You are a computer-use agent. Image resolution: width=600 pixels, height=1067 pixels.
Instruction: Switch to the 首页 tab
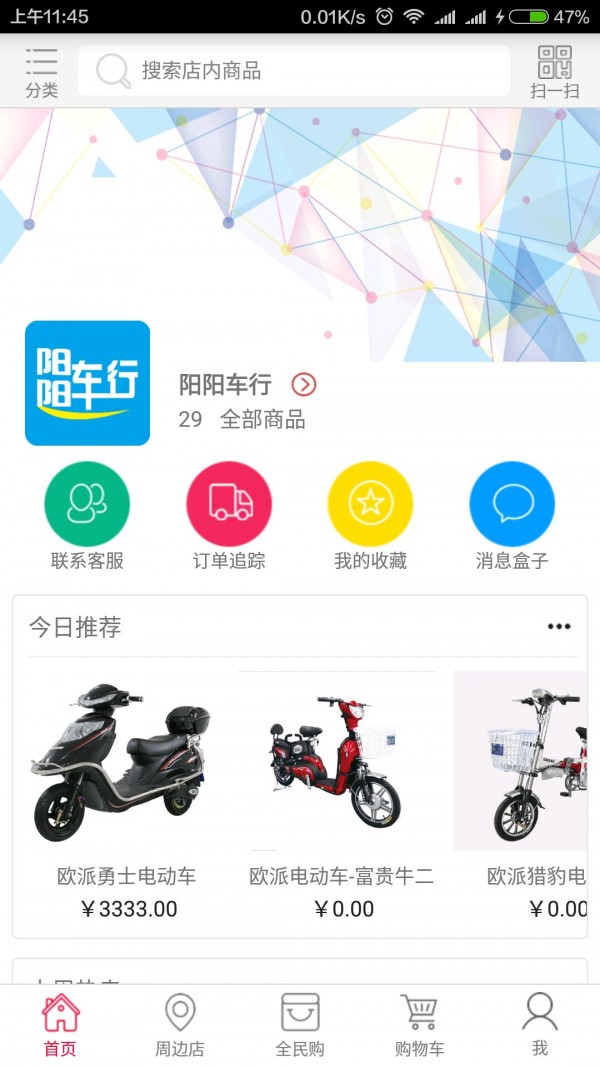pos(60,1025)
